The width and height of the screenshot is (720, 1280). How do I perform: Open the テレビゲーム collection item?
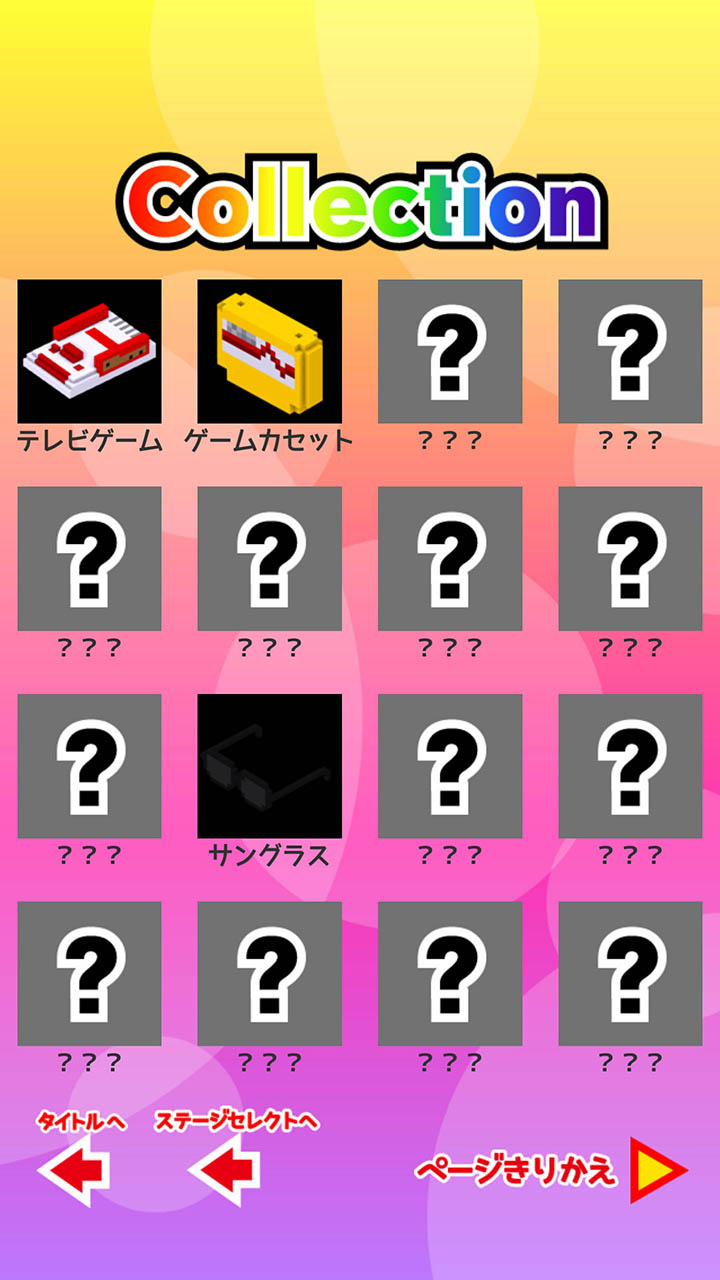pyautogui.click(x=89, y=351)
